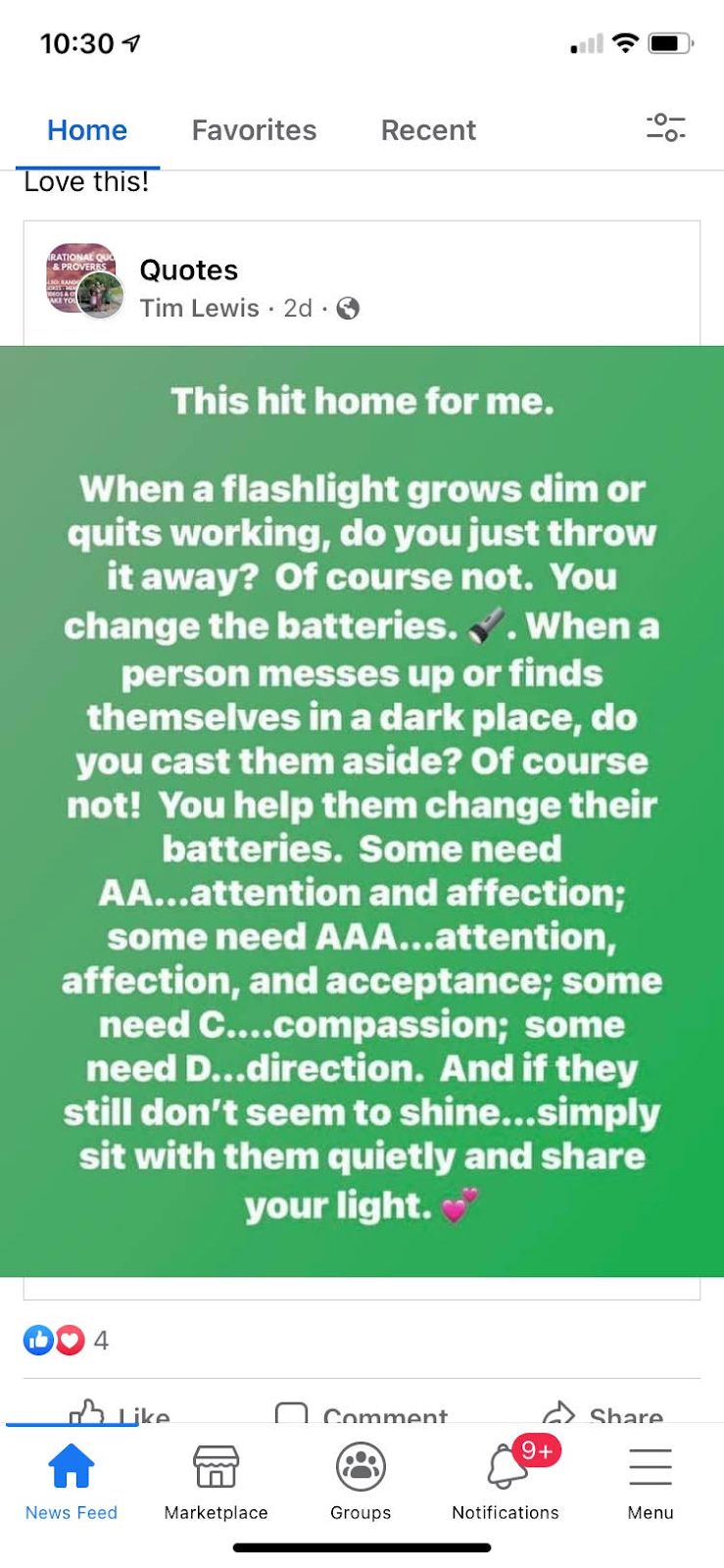View Tim Lewis's profile

(199, 309)
